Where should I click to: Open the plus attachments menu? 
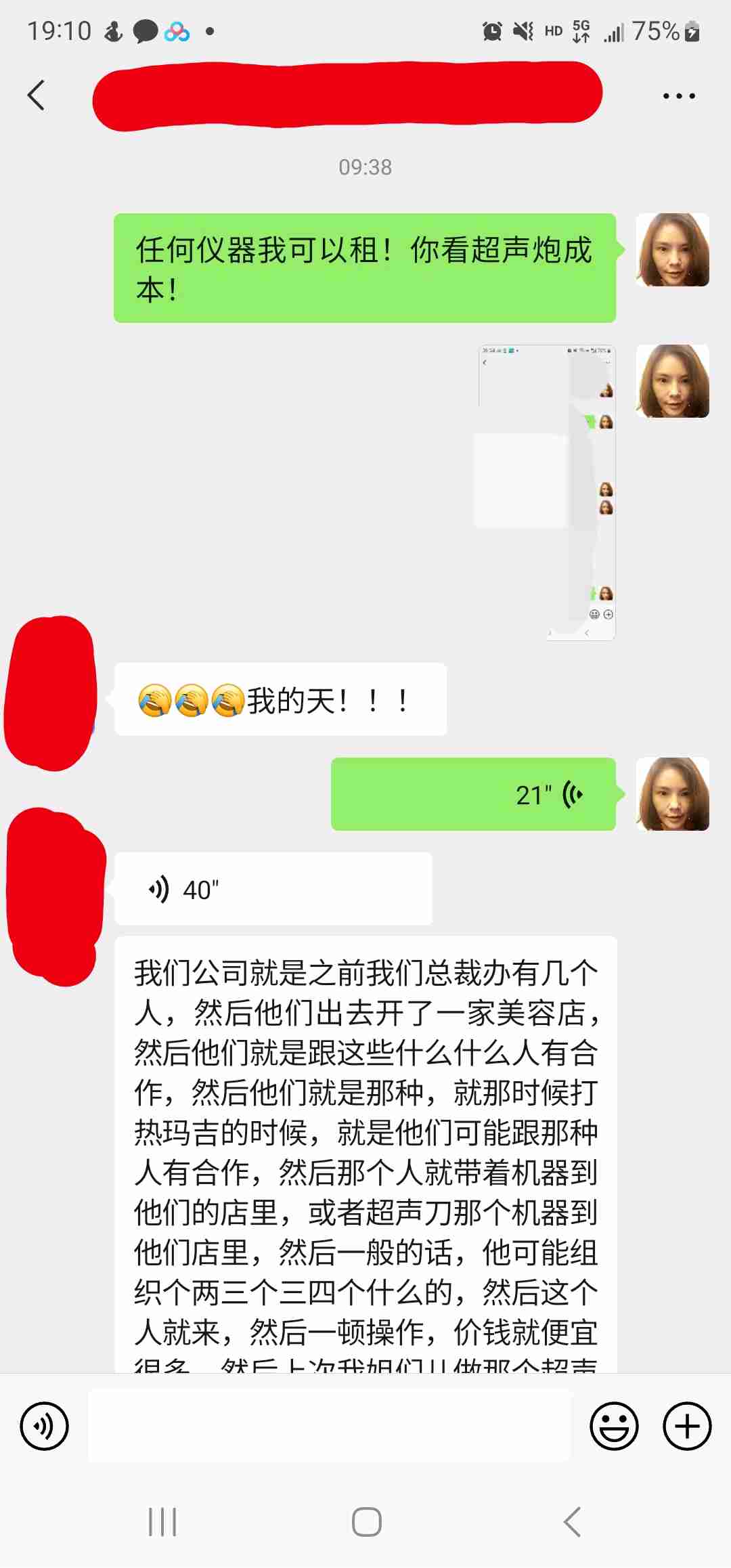pyautogui.click(x=686, y=1426)
